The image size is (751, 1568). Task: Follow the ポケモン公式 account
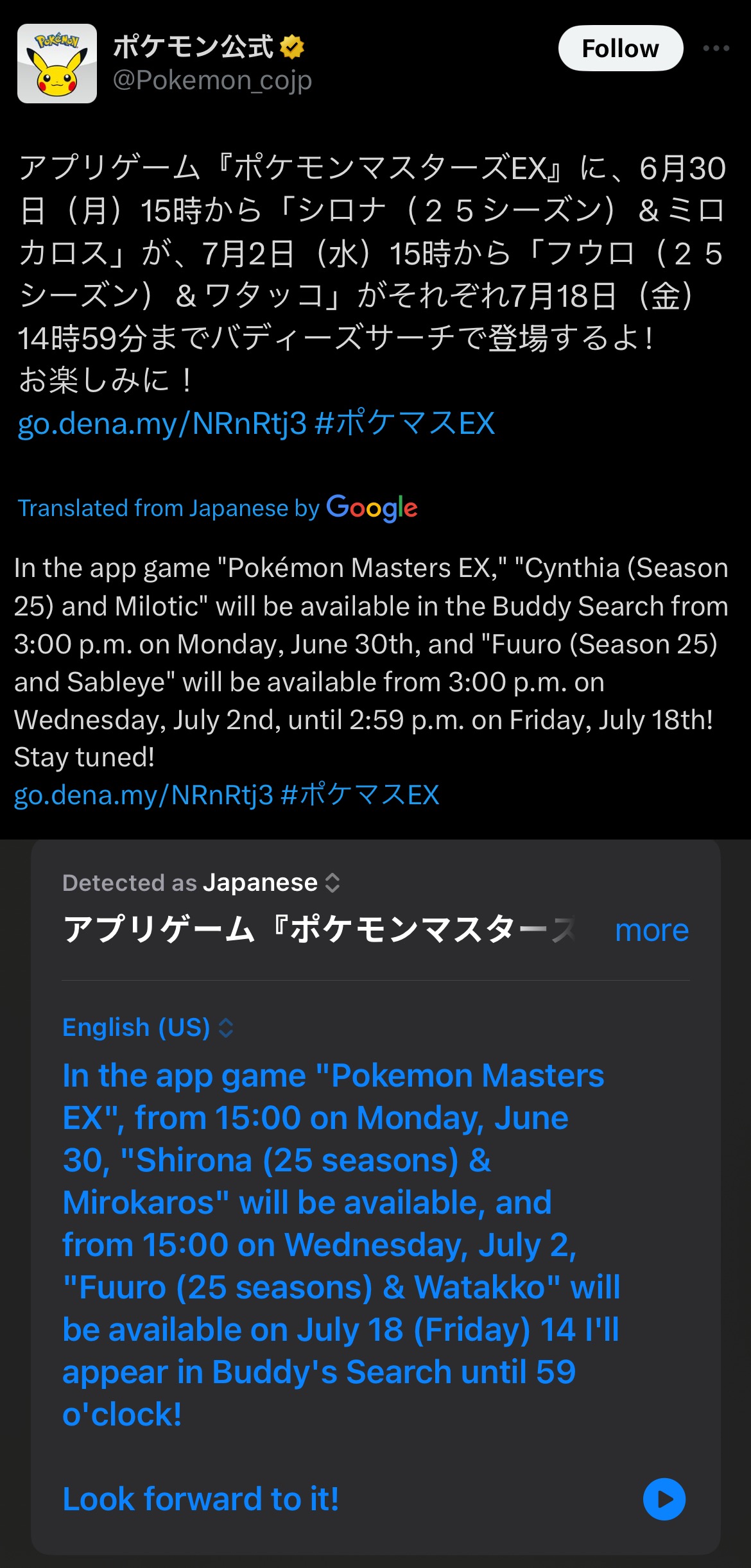tap(621, 48)
